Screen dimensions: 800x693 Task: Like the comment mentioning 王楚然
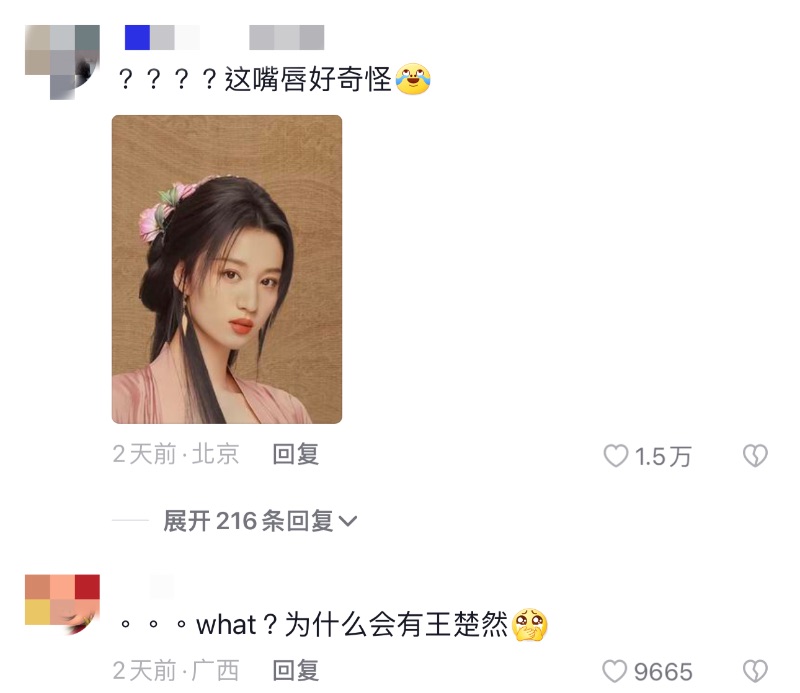[616, 672]
